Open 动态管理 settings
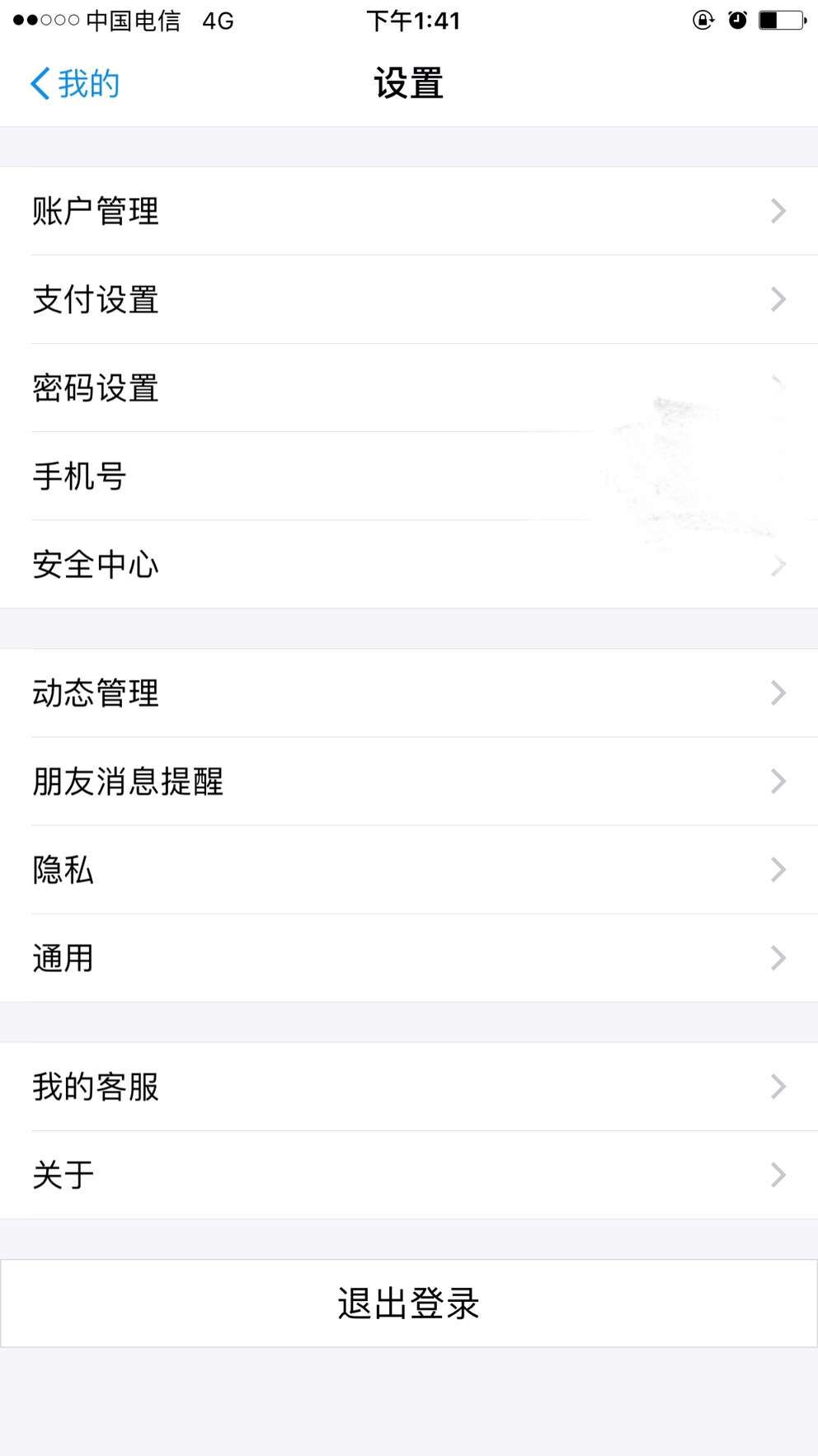 tap(408, 693)
